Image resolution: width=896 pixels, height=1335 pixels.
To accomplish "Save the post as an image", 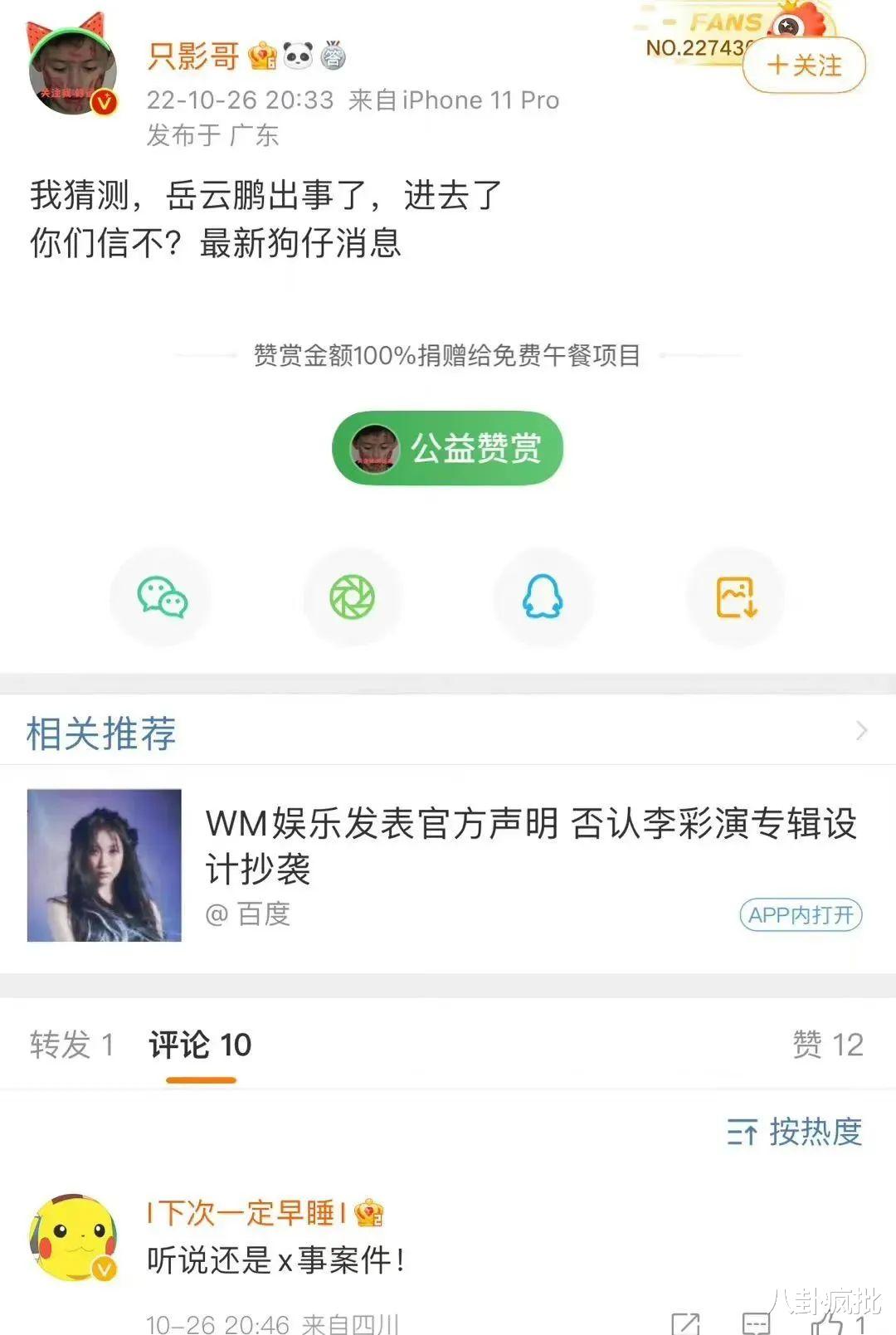I will coord(735,597).
